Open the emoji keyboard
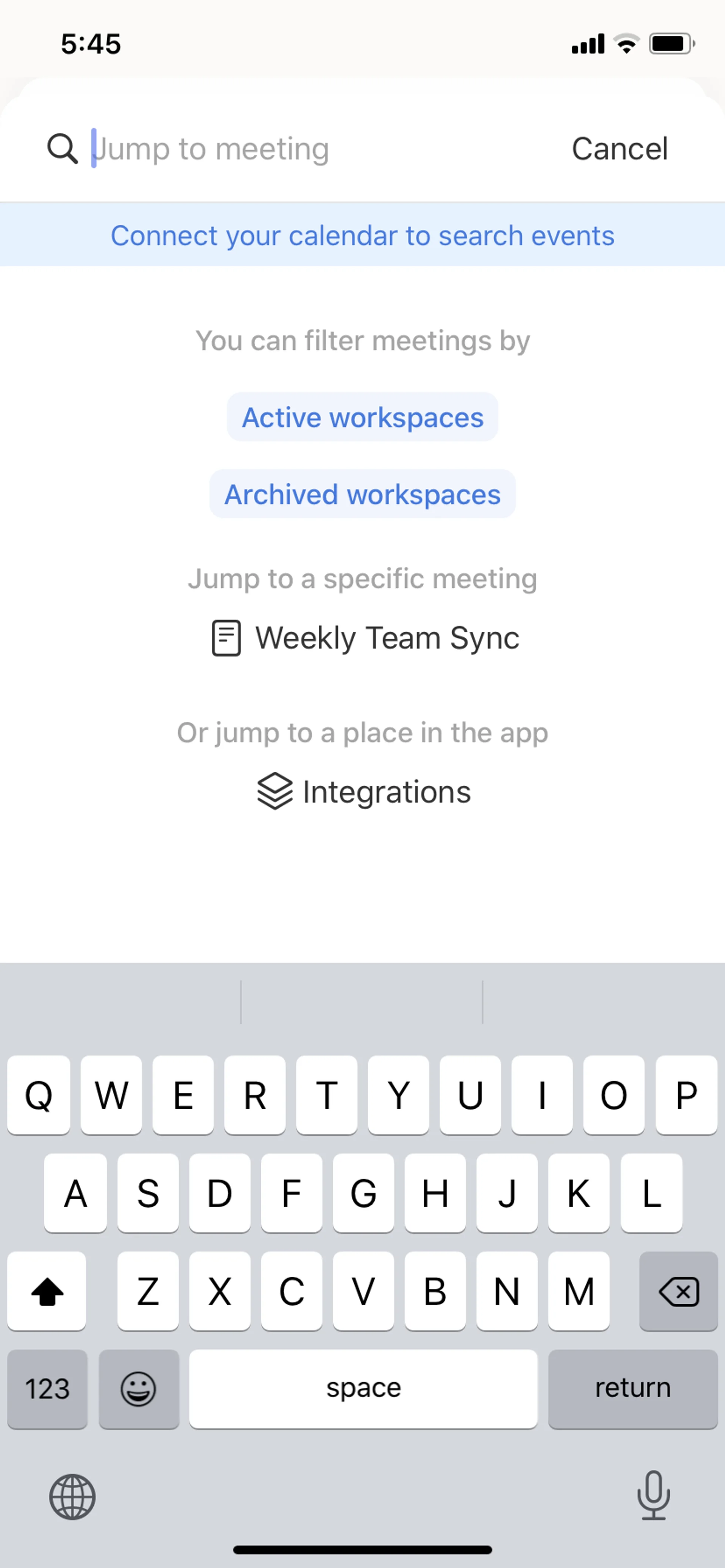 pyautogui.click(x=139, y=1388)
